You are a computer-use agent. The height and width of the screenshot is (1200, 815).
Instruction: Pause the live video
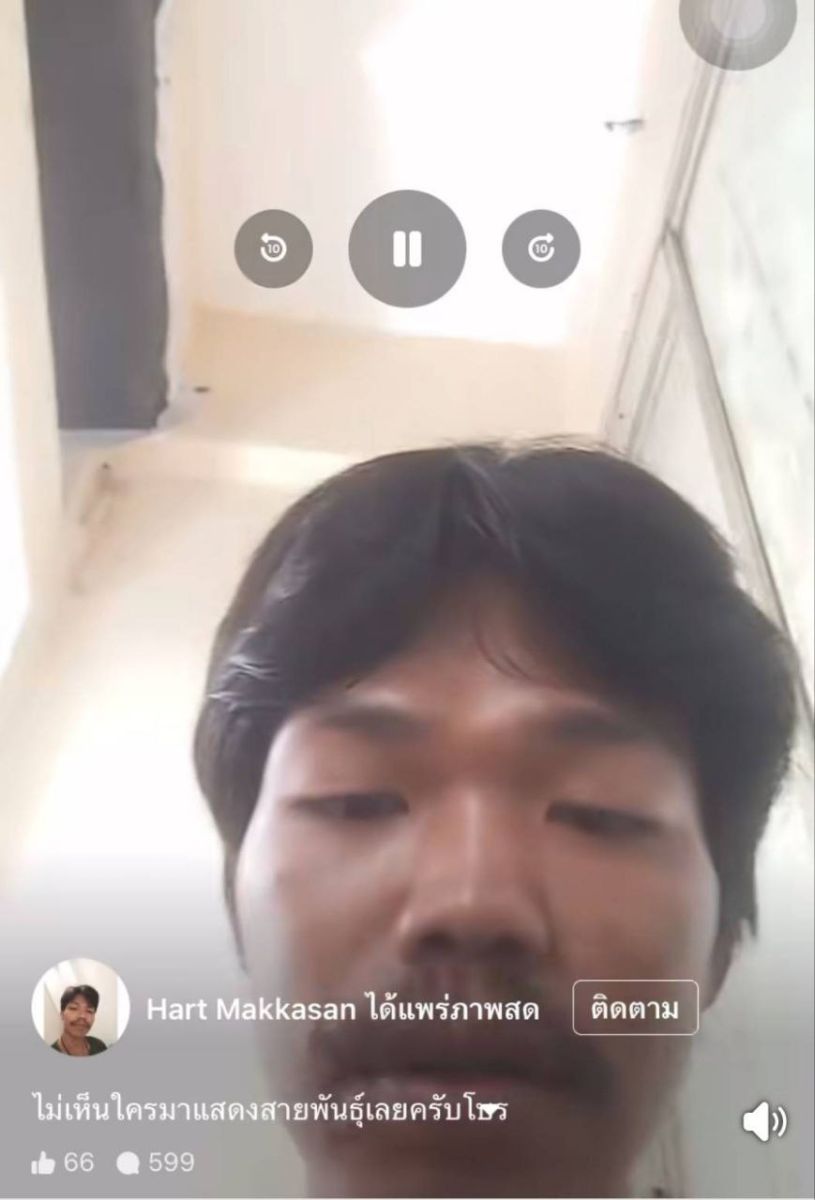(407, 248)
